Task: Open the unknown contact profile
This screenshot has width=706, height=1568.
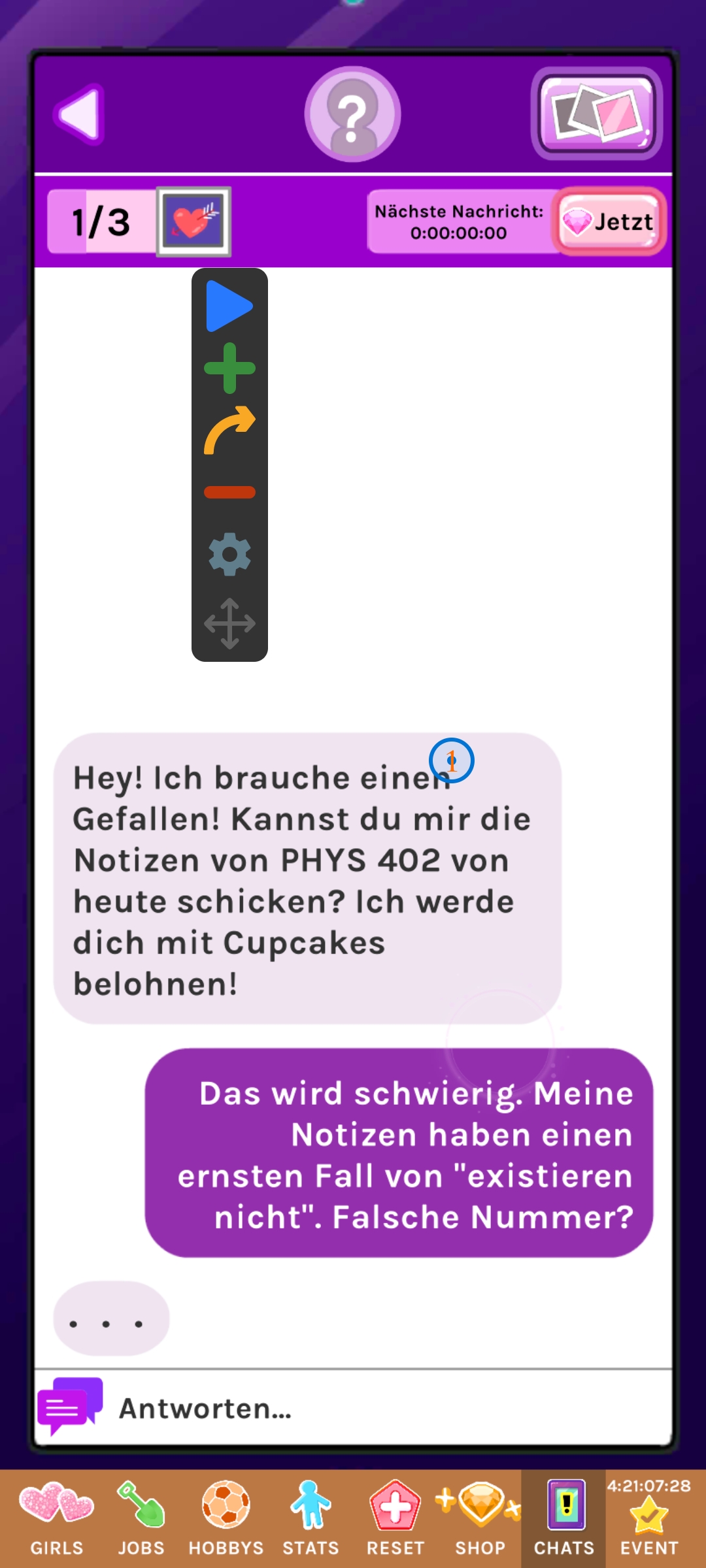Action: click(352, 114)
